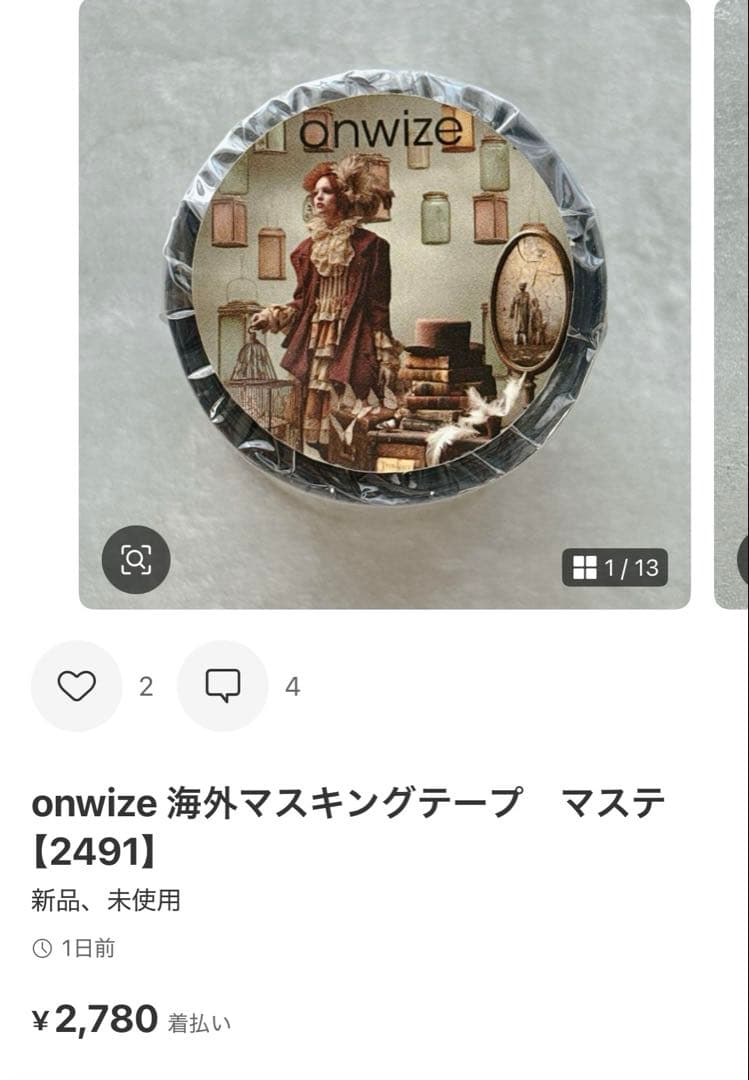Click the comment count number 4

click(290, 687)
